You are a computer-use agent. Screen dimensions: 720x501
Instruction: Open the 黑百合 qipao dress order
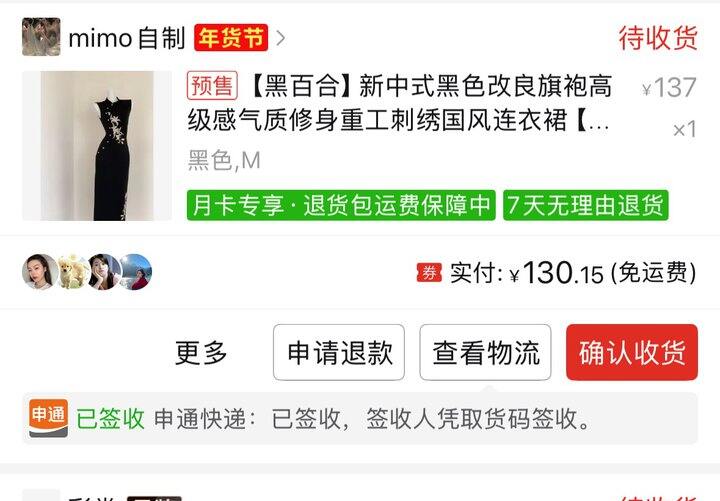399,104
